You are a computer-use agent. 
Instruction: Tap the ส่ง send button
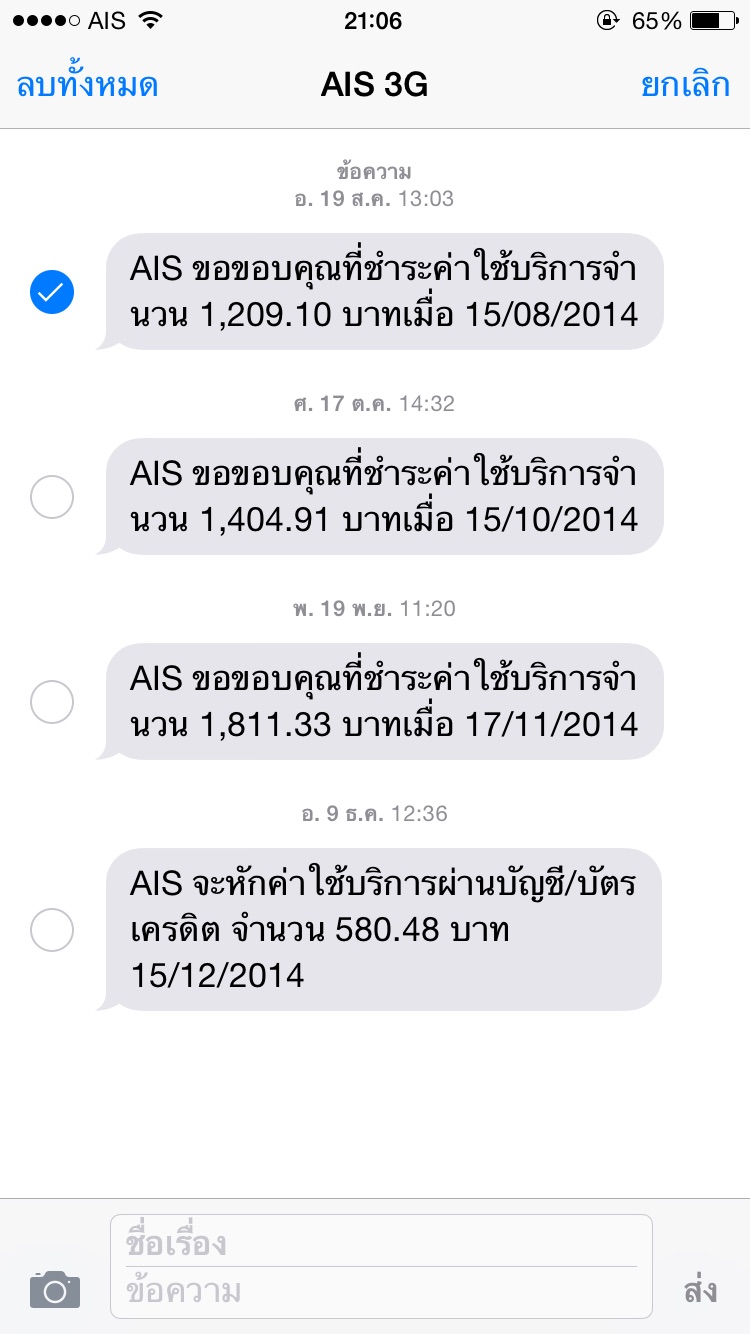tap(700, 1290)
